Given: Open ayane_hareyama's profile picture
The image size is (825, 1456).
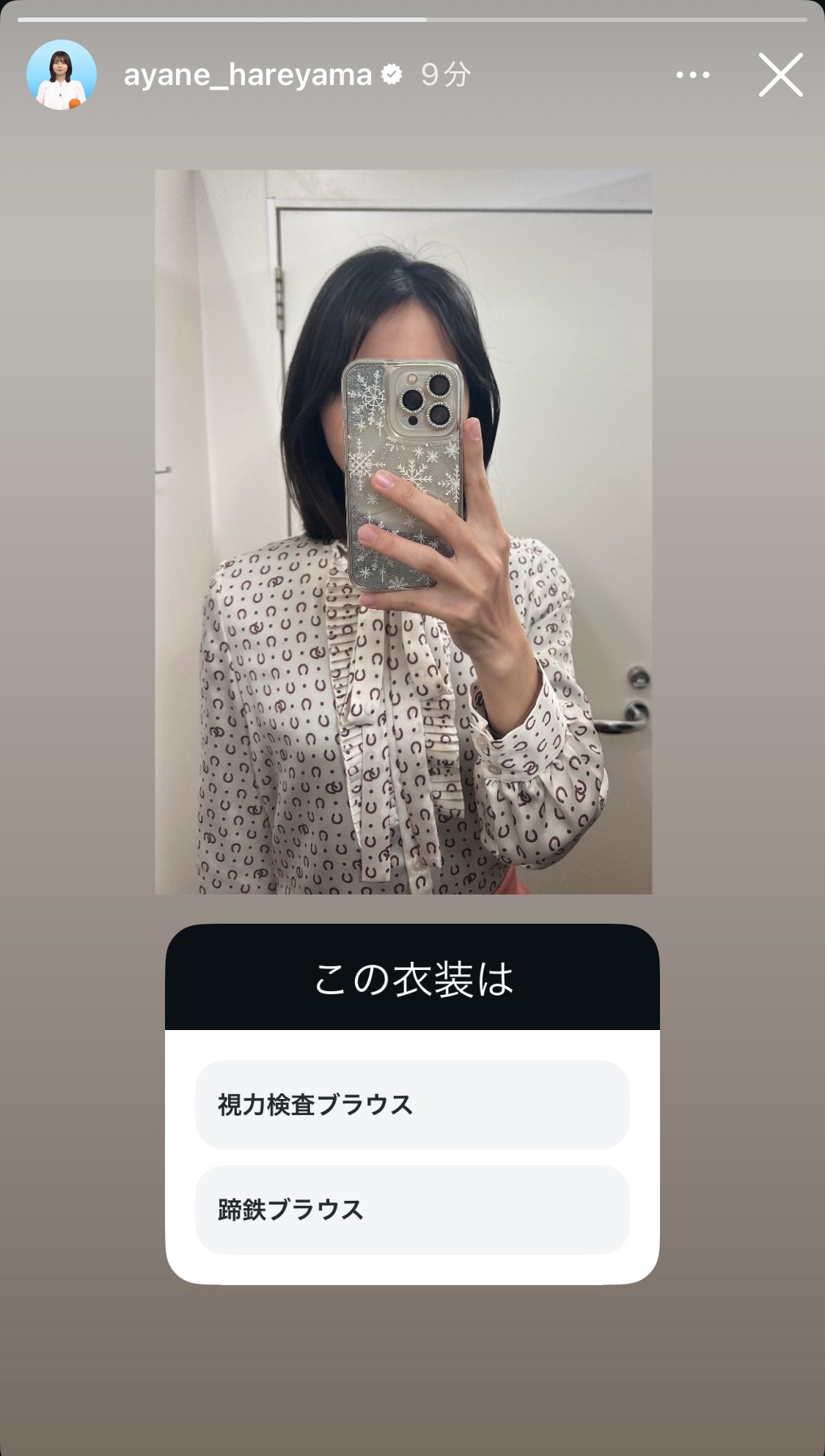Looking at the screenshot, I should (62, 75).
